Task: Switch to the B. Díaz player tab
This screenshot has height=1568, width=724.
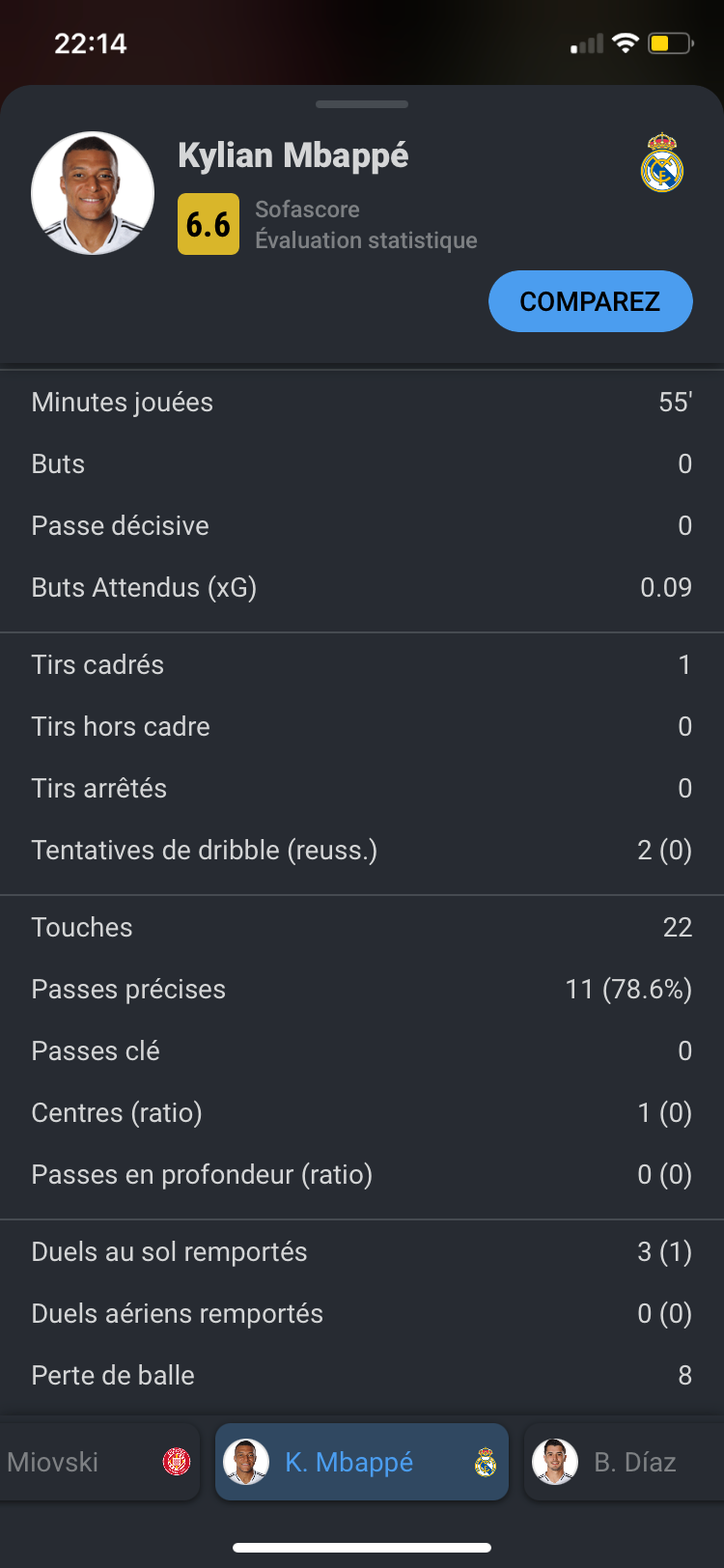Action: pos(625,1462)
